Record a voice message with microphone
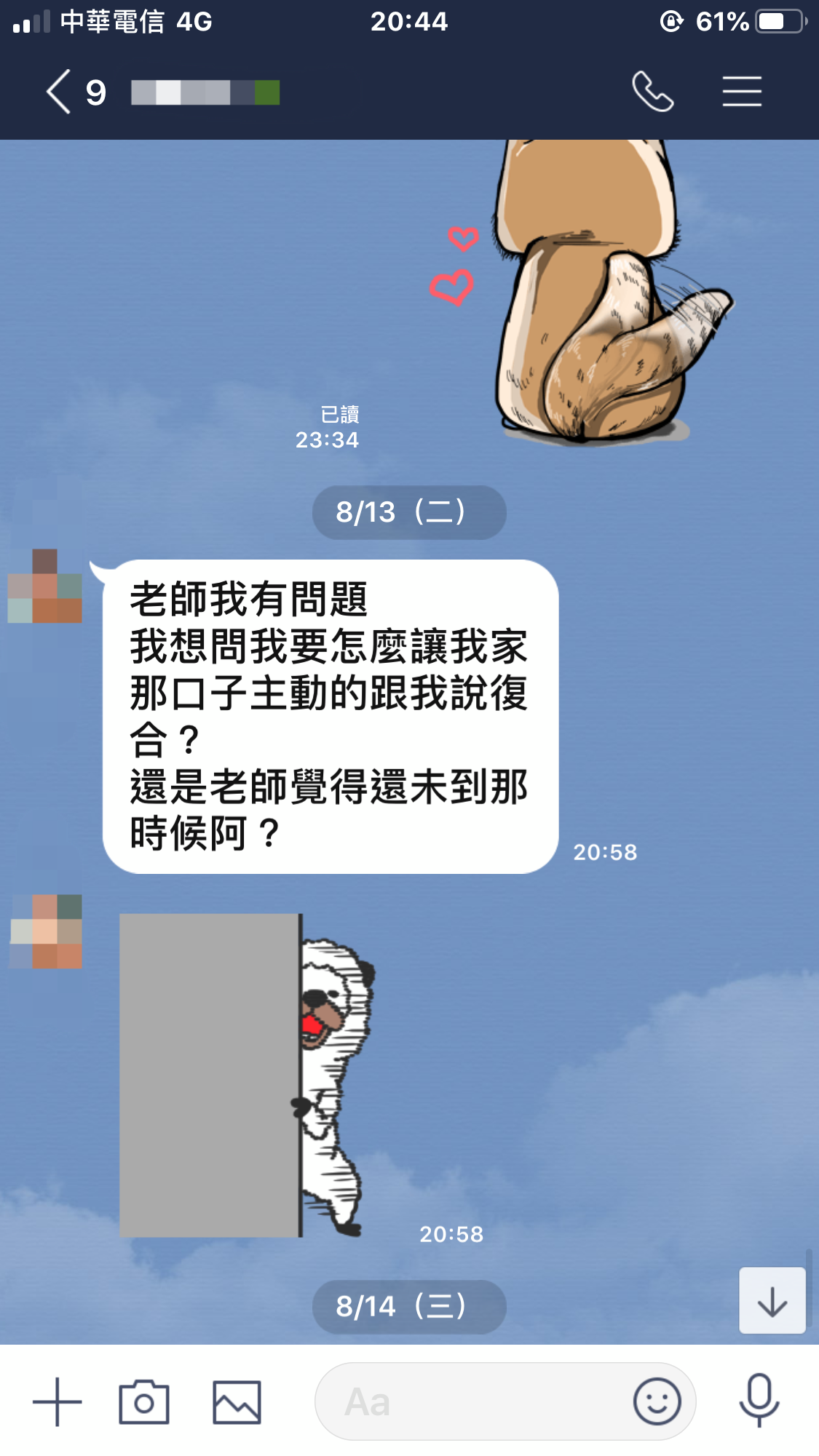Screen dimensions: 819x1456 pos(759,1400)
